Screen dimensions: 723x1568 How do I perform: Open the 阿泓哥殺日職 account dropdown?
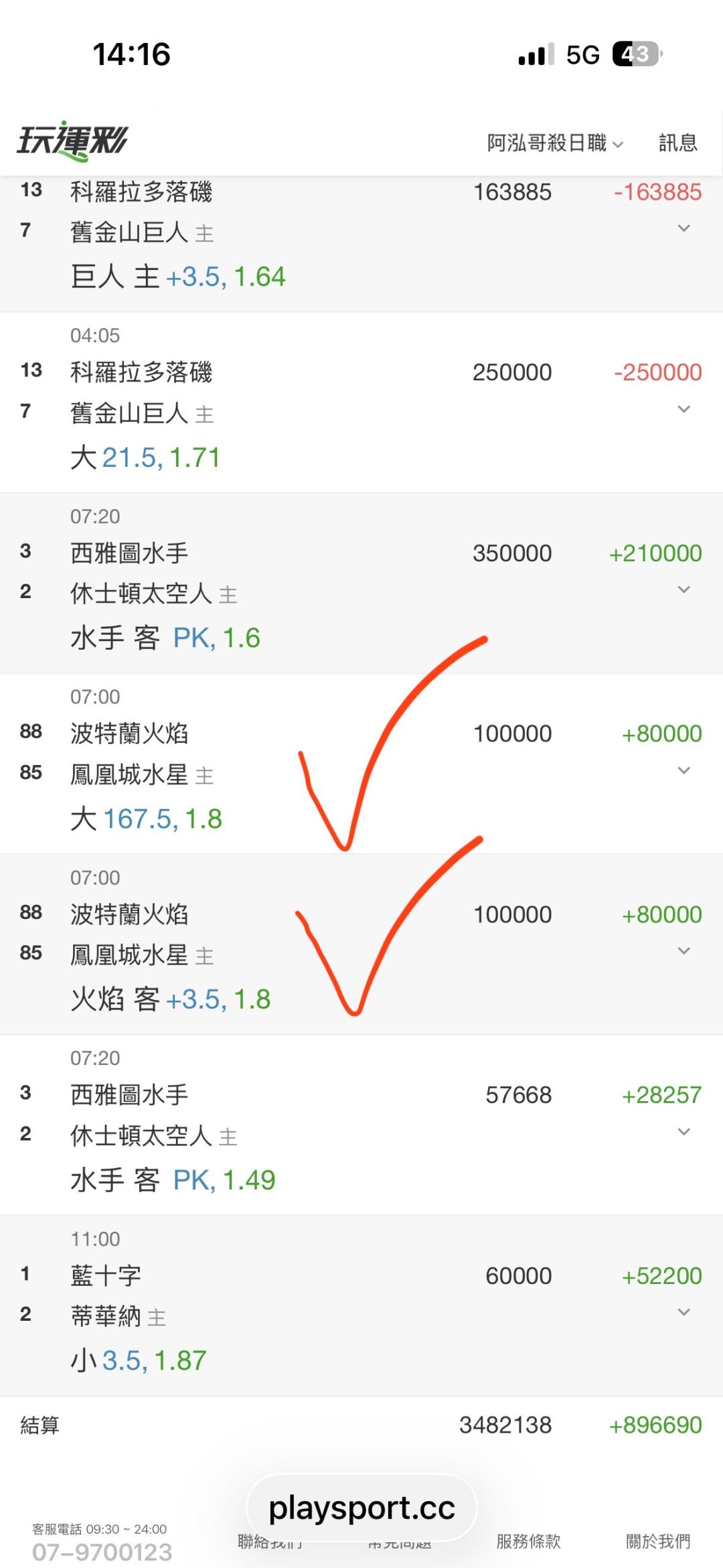point(555,143)
